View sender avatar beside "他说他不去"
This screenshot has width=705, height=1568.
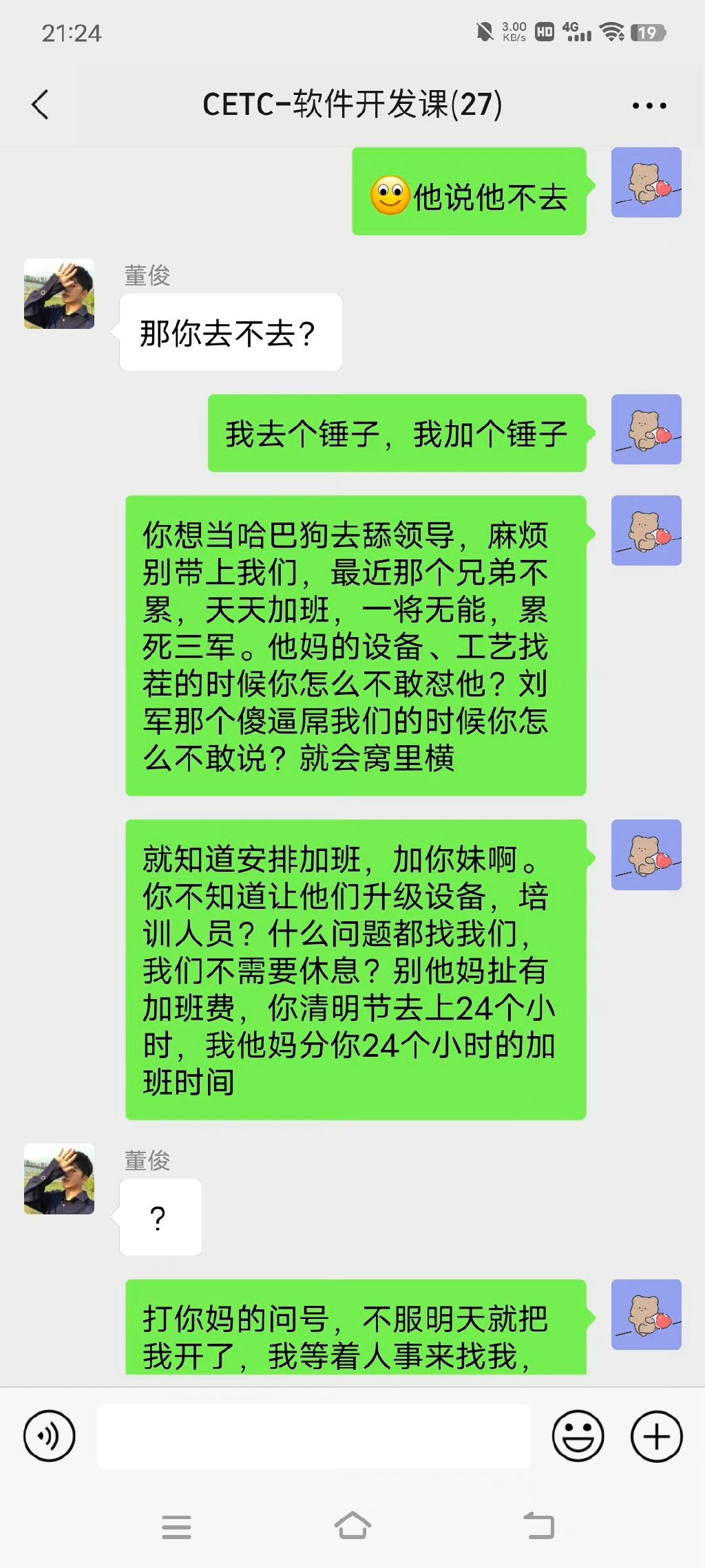(x=646, y=183)
